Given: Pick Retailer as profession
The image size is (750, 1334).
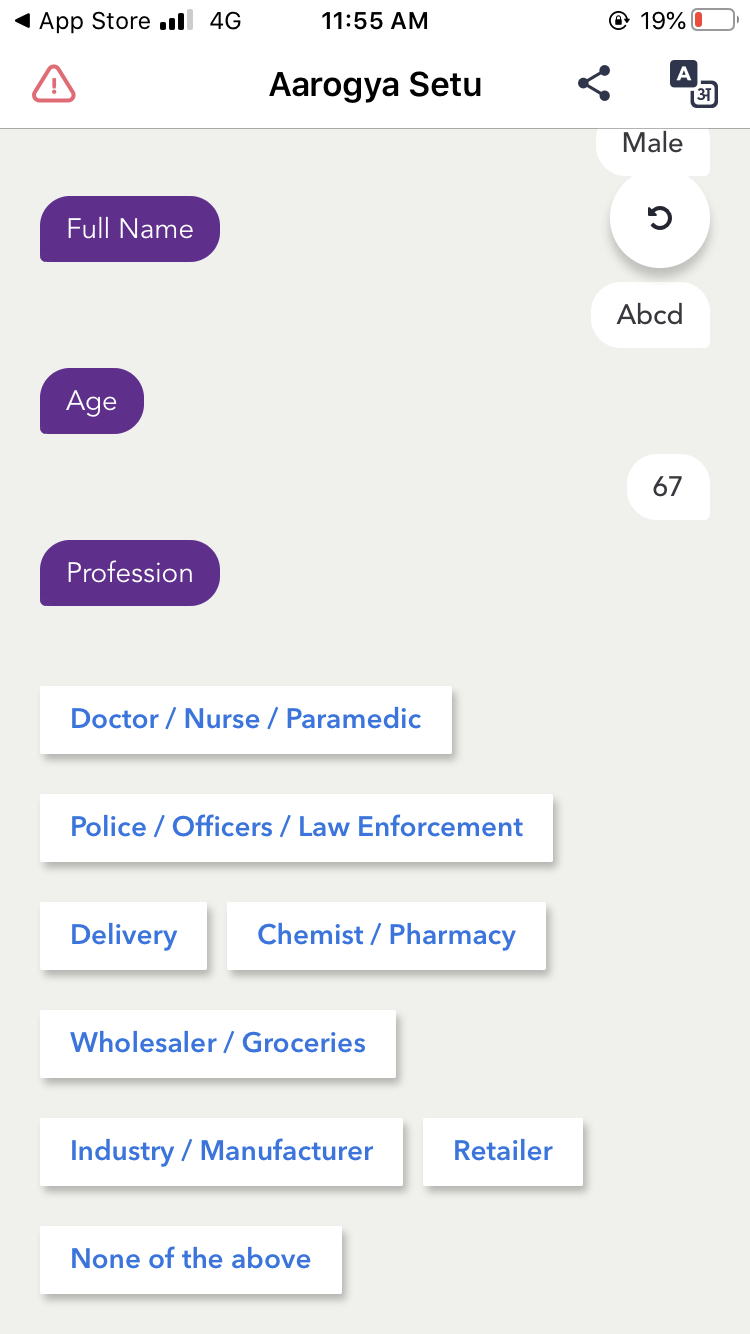Looking at the screenshot, I should click(503, 1151).
